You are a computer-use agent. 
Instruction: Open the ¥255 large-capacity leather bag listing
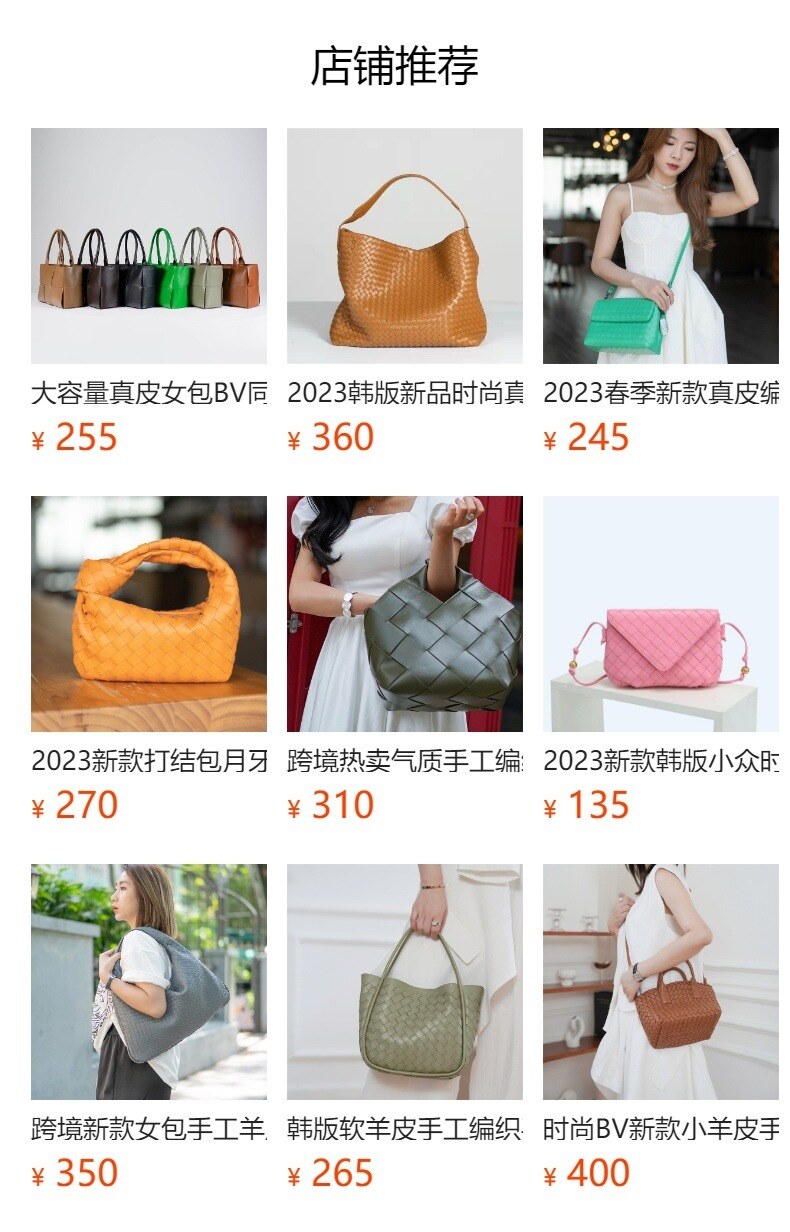(148, 246)
